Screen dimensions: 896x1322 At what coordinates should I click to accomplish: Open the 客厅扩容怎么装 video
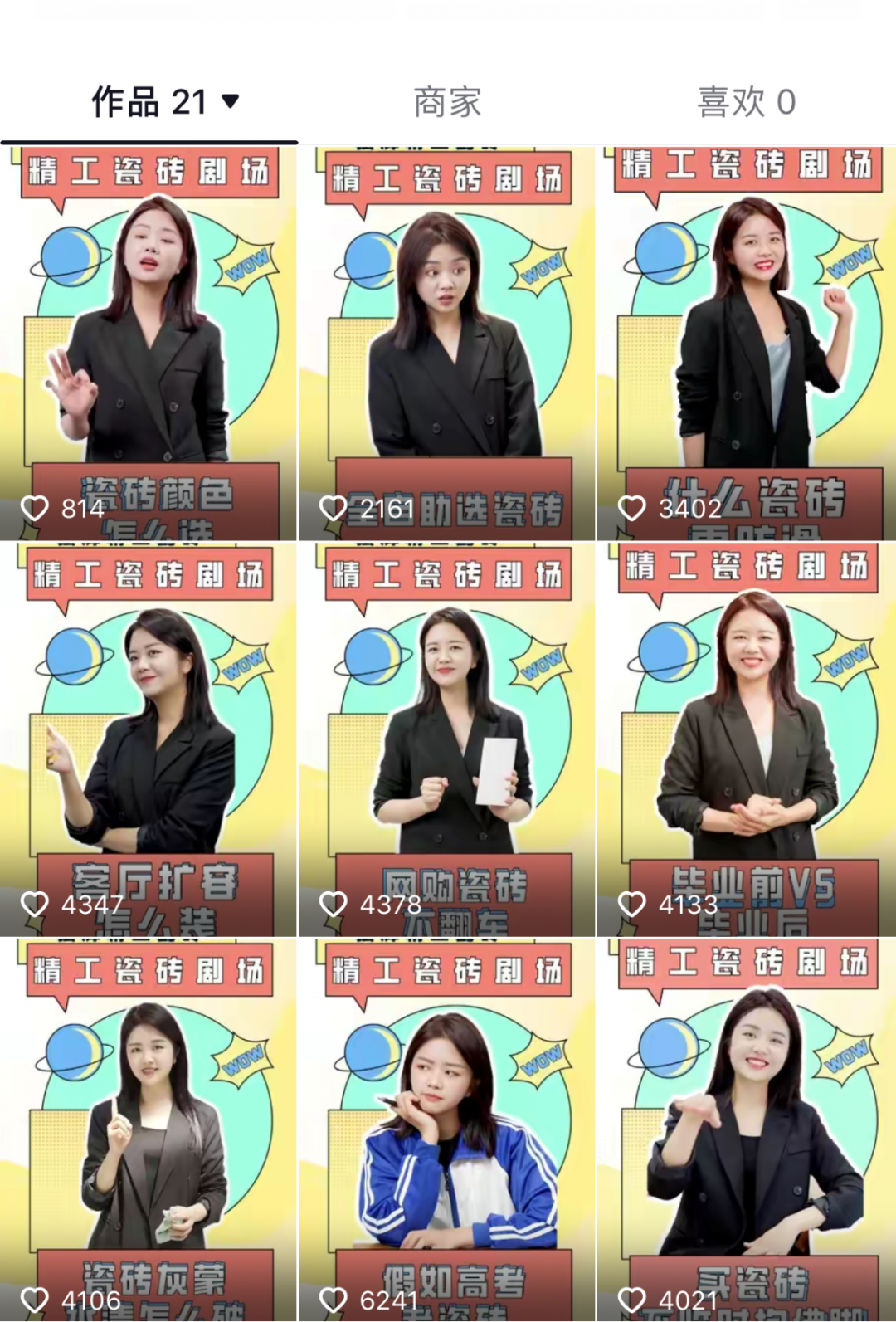(149, 730)
